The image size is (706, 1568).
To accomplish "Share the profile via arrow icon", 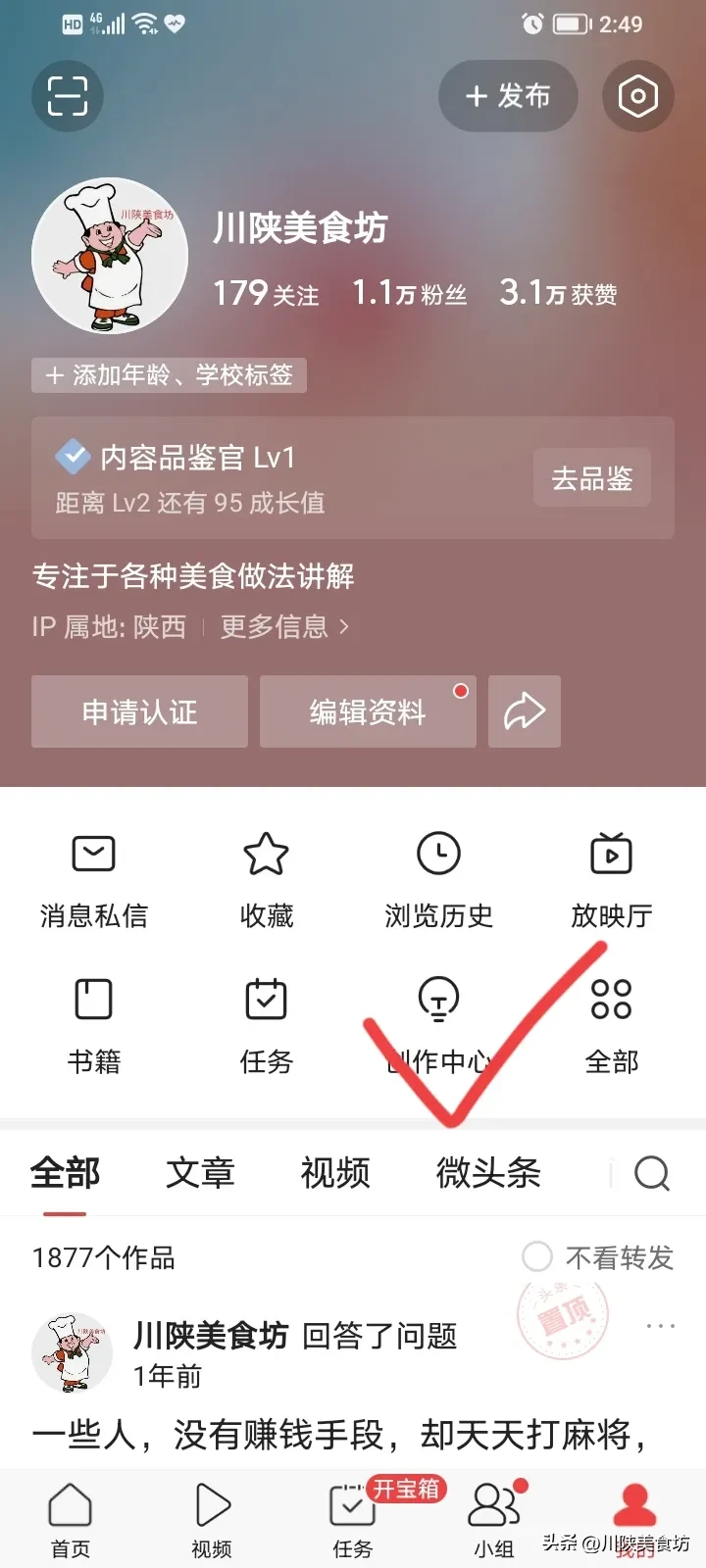I will point(525,711).
